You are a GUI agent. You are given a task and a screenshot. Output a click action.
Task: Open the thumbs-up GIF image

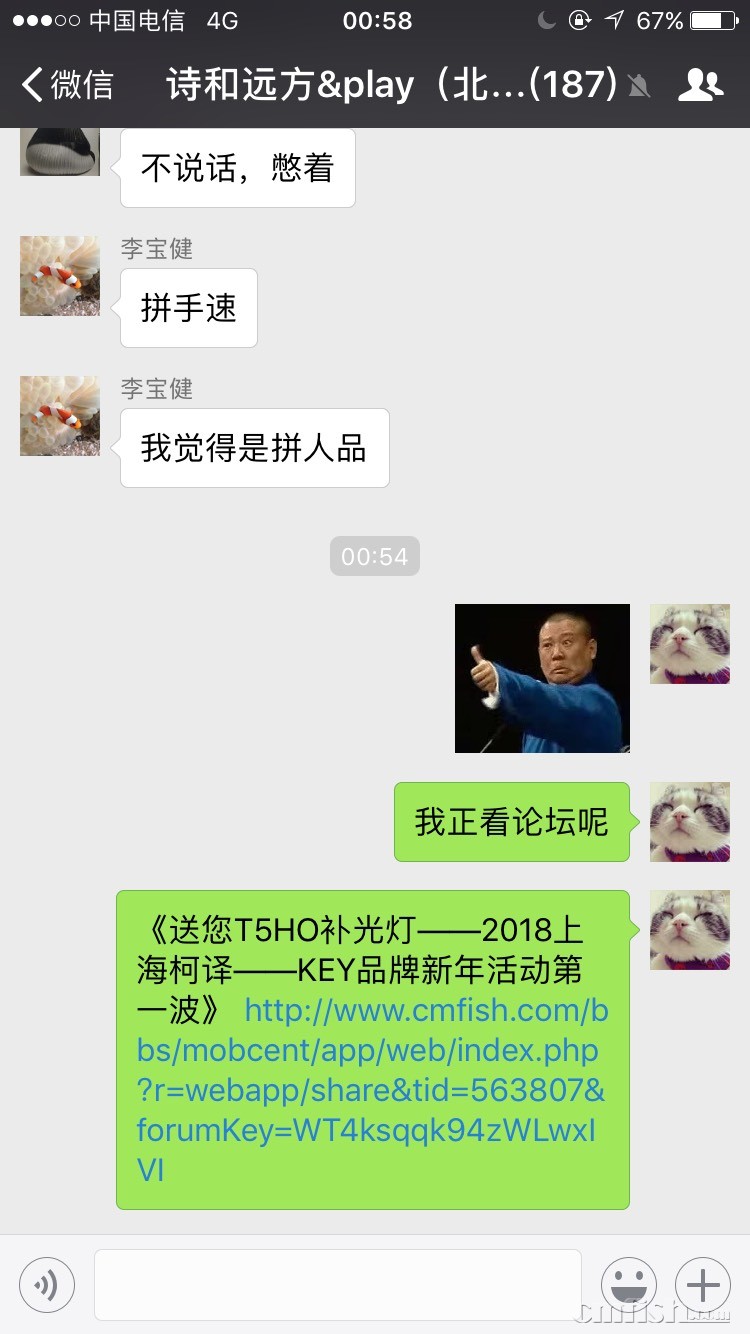click(542, 677)
